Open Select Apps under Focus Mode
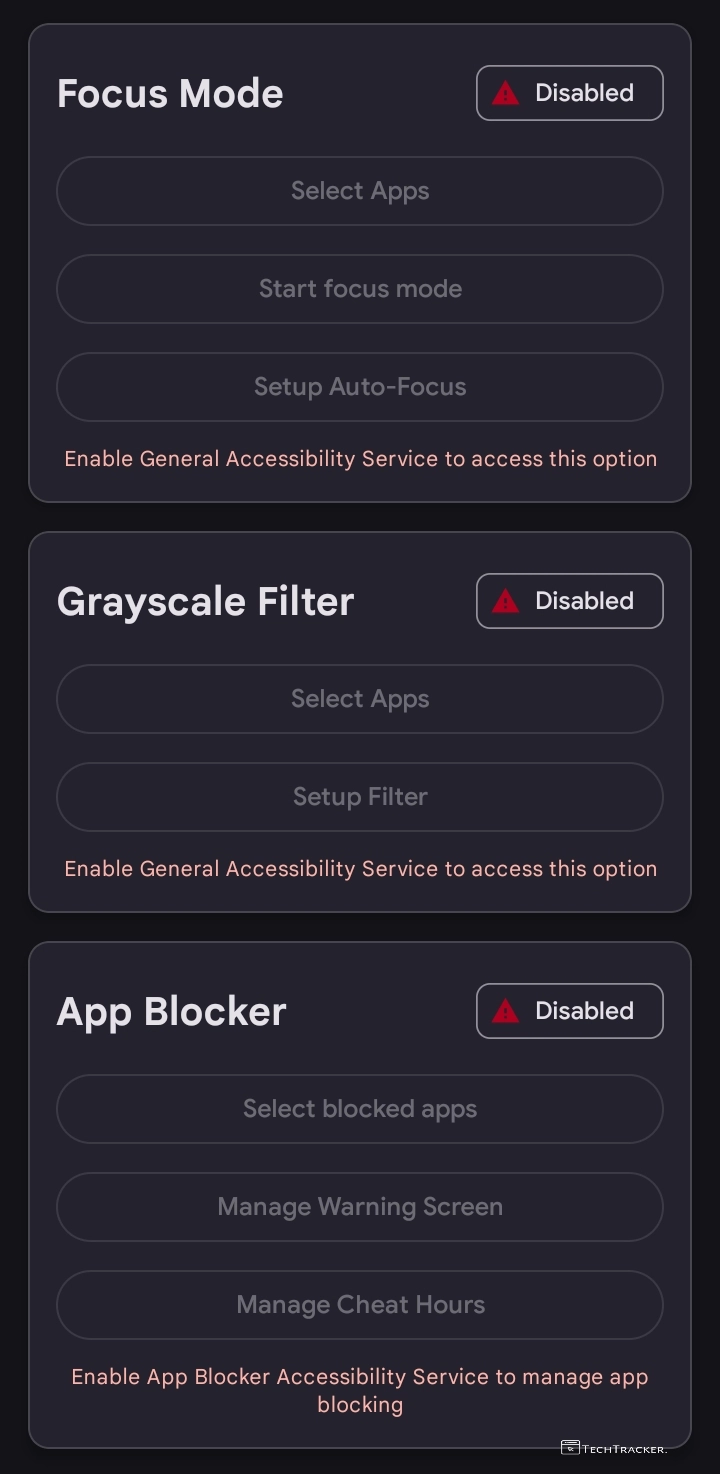The image size is (720, 1474). [x=360, y=191]
